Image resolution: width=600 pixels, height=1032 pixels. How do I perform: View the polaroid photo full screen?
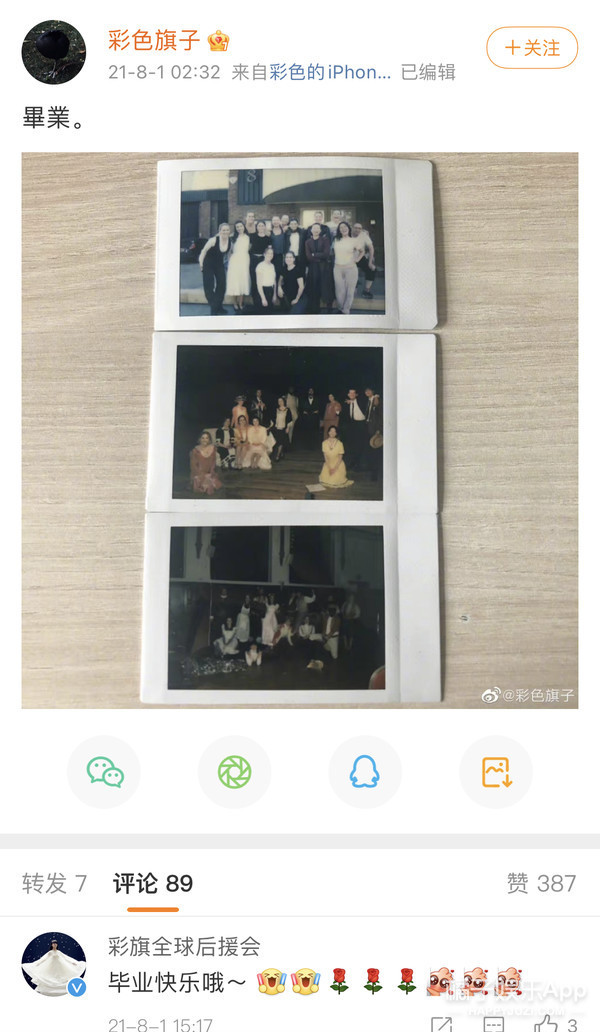pos(300,430)
